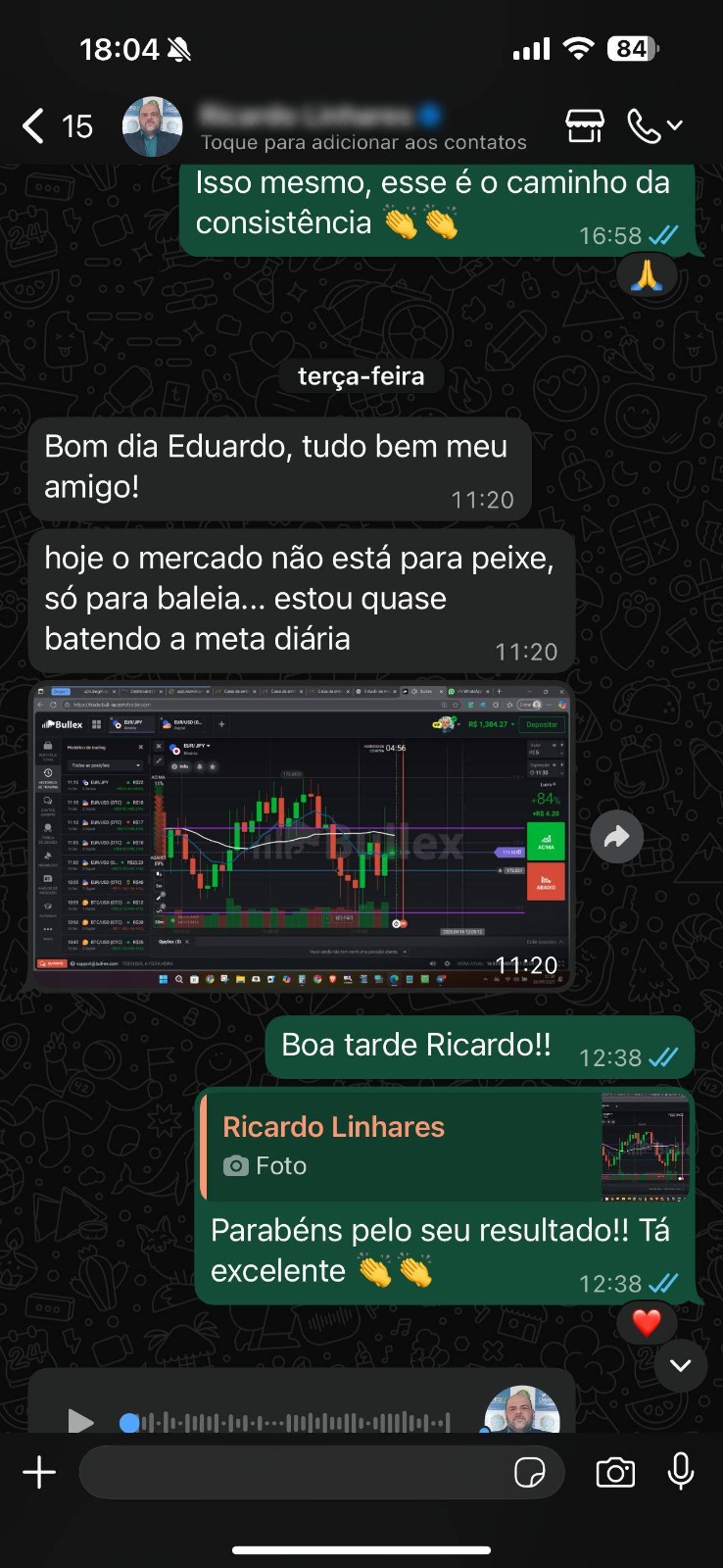This screenshot has width=723, height=1568.
Task: Open the camera to take a photo
Action: 615,1472
